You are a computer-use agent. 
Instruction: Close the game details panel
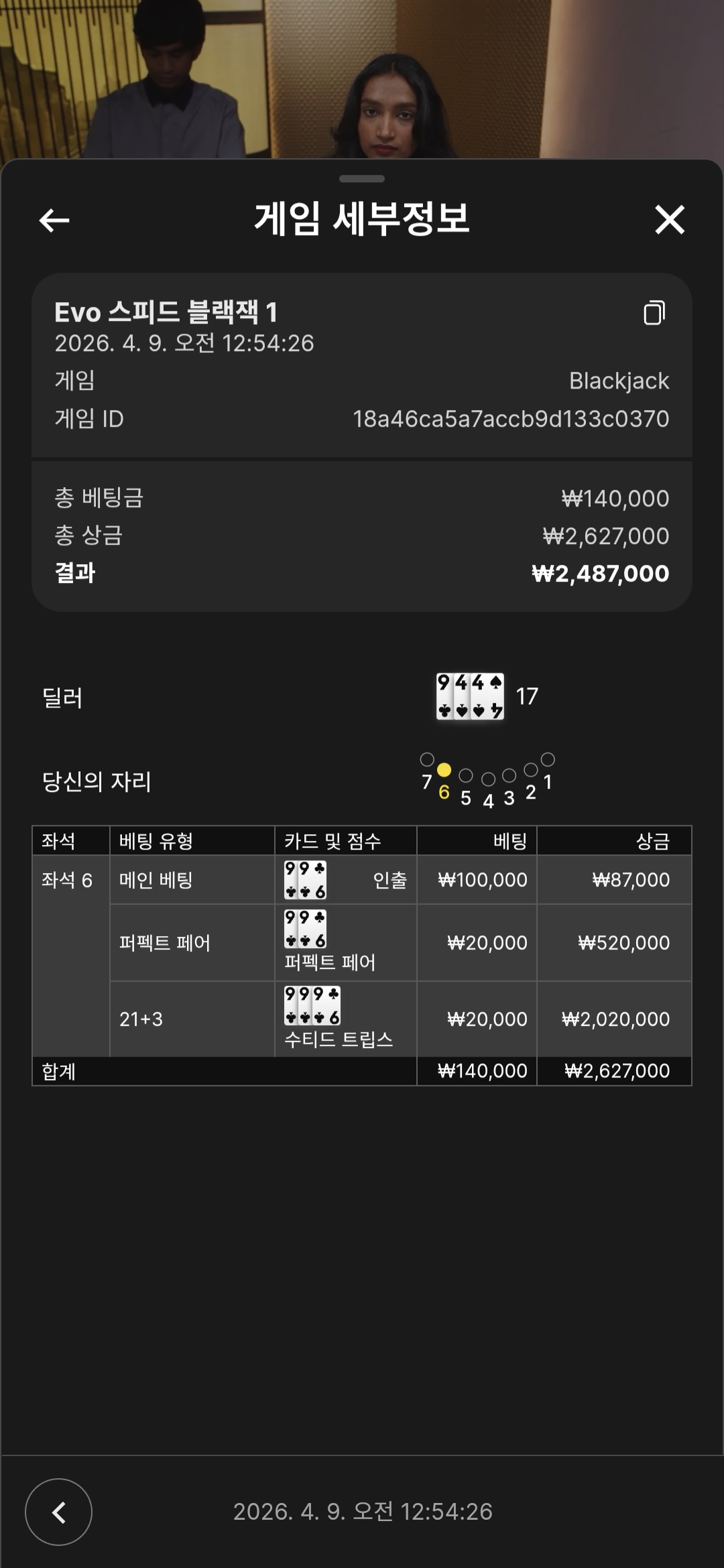669,220
